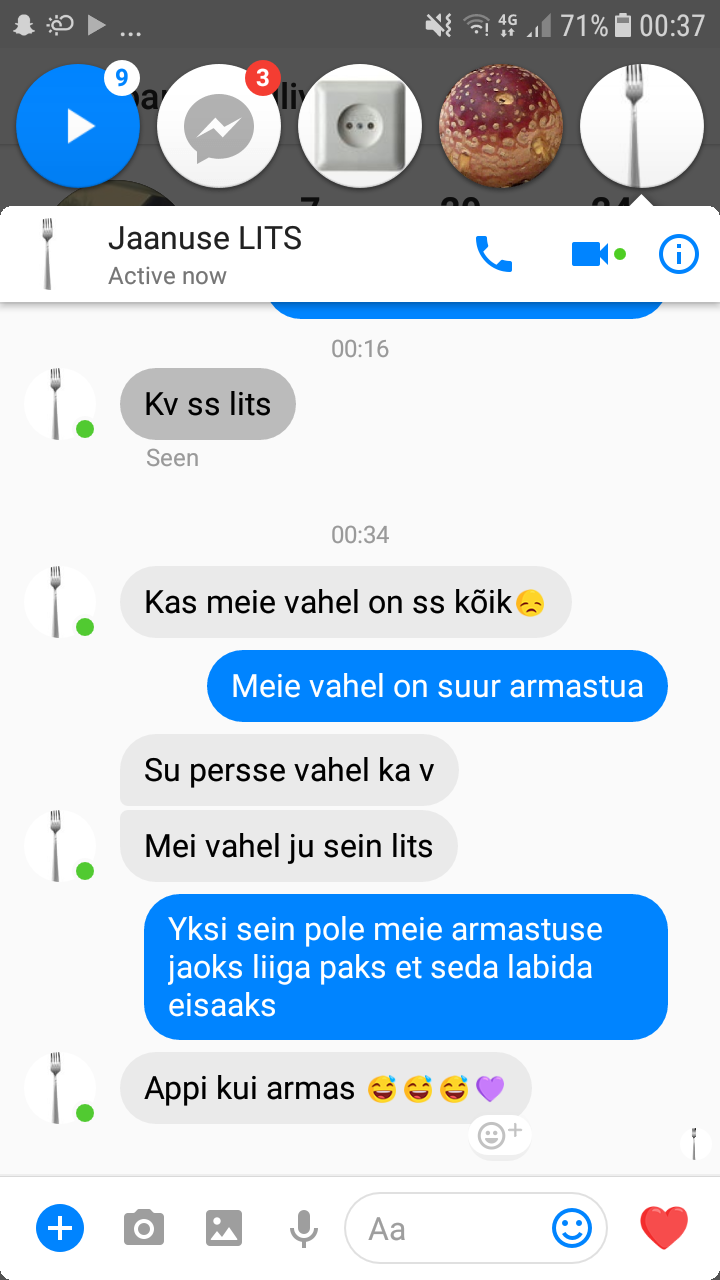Open conversation info for Jaanuse LITS

point(679,254)
